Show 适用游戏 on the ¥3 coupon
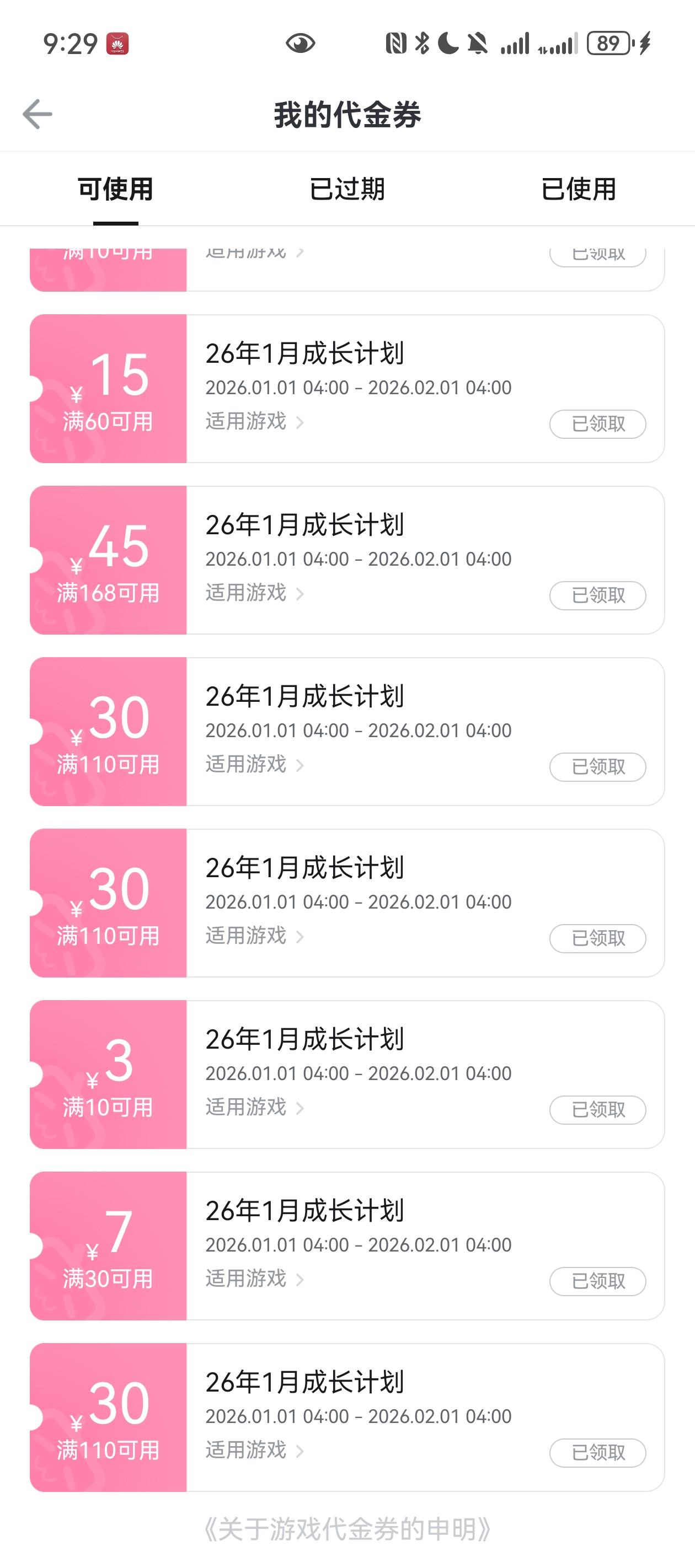 pyautogui.click(x=254, y=1107)
